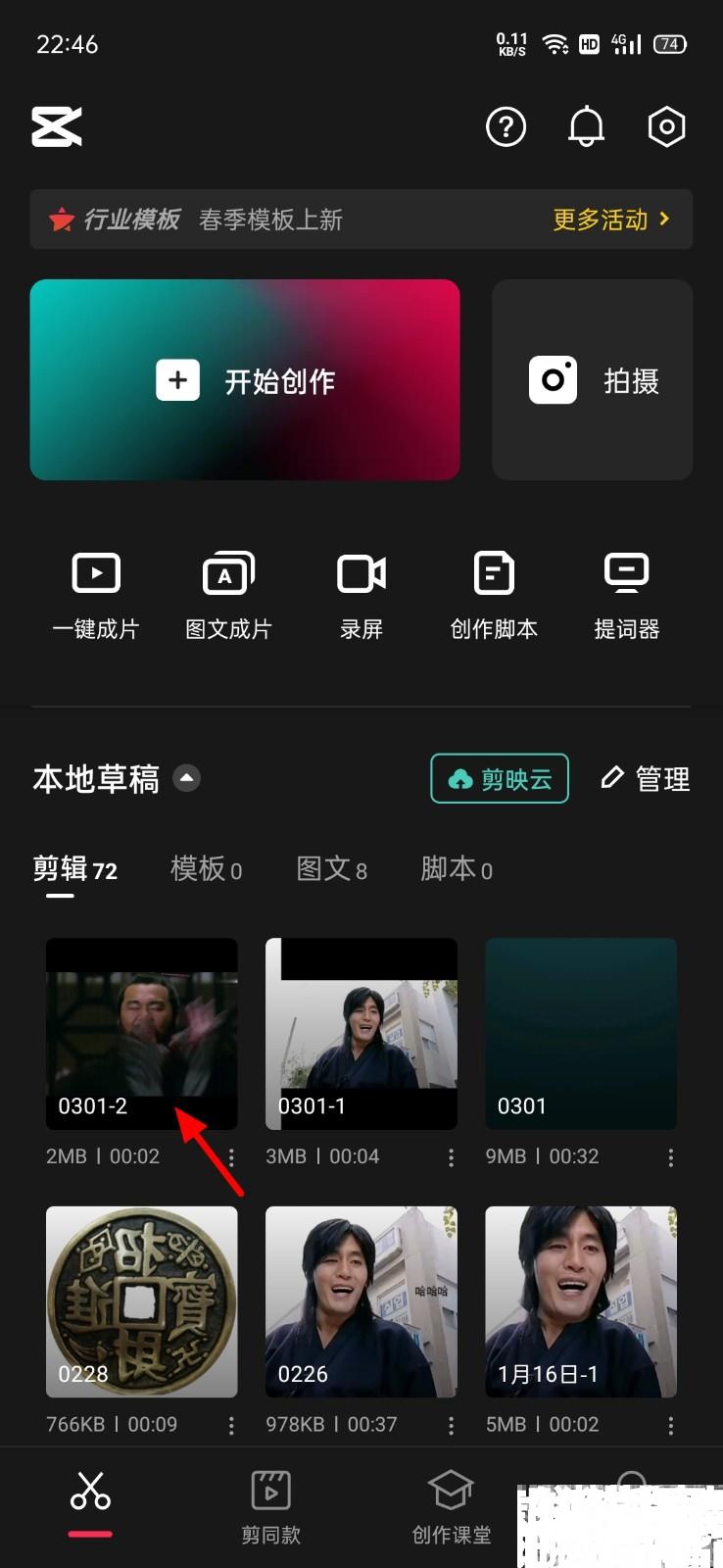Tap 更多活动 to see more events

pos(609,220)
